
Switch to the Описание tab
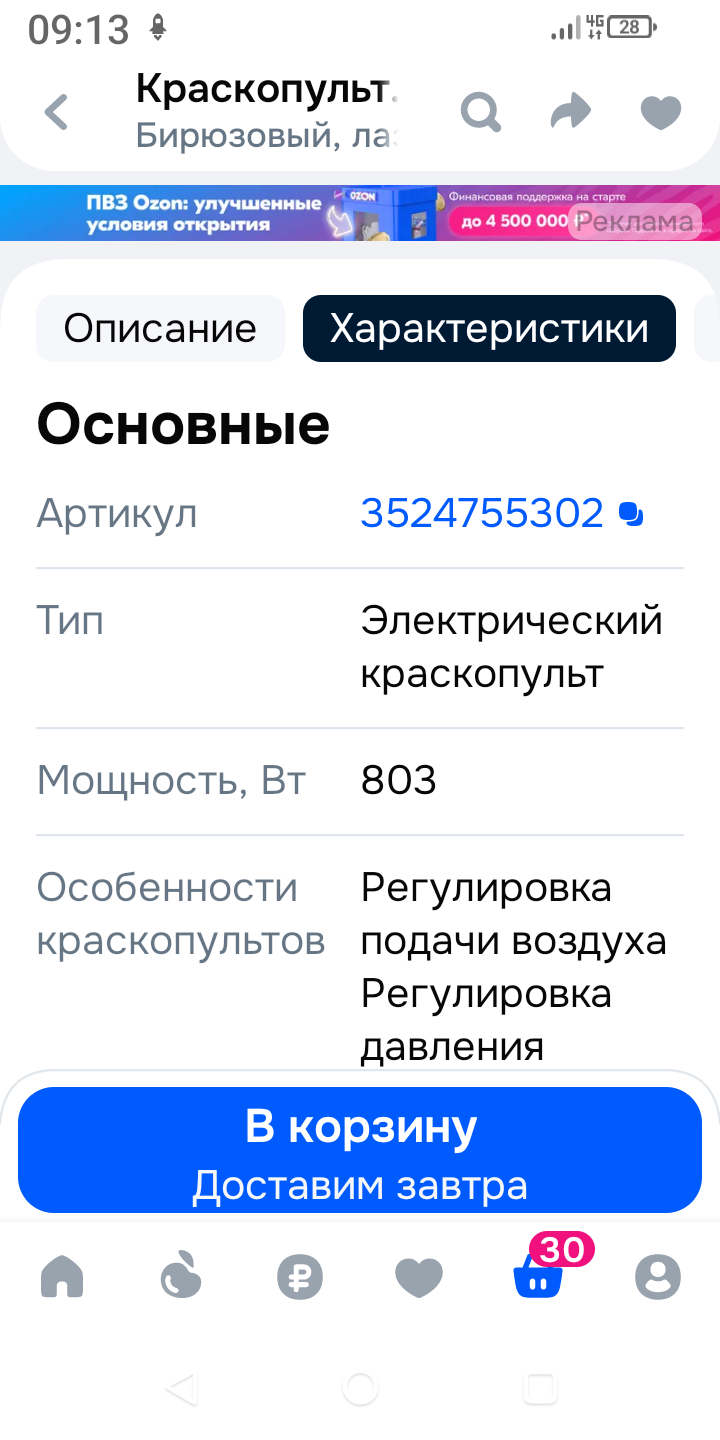pyautogui.click(x=160, y=328)
